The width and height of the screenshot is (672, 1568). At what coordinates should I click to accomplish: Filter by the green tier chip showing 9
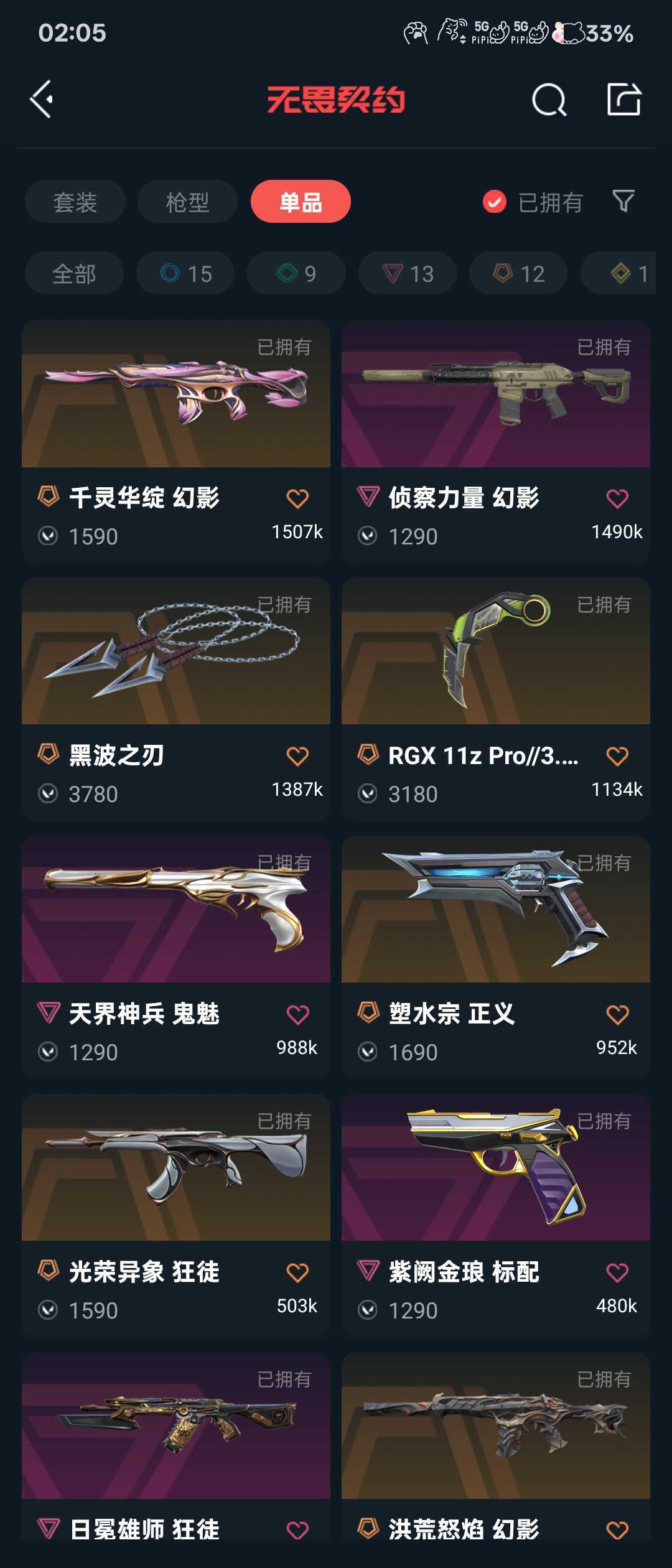(x=296, y=273)
